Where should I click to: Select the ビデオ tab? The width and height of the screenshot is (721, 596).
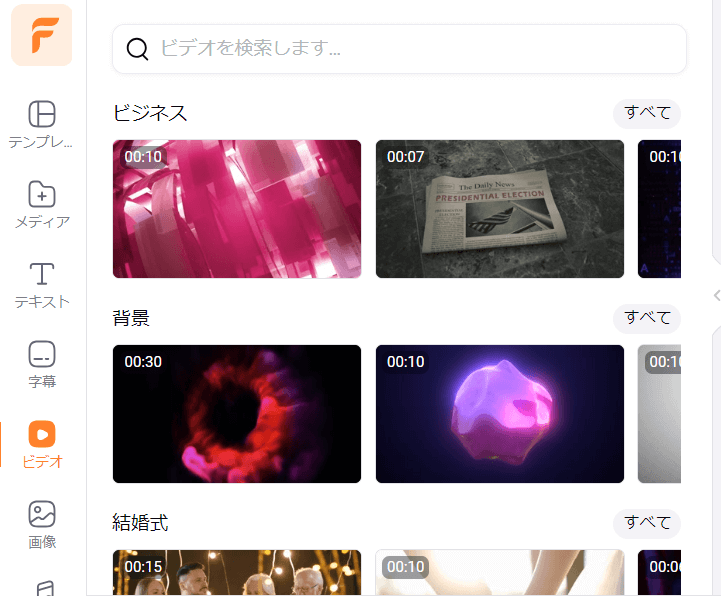click(x=42, y=444)
